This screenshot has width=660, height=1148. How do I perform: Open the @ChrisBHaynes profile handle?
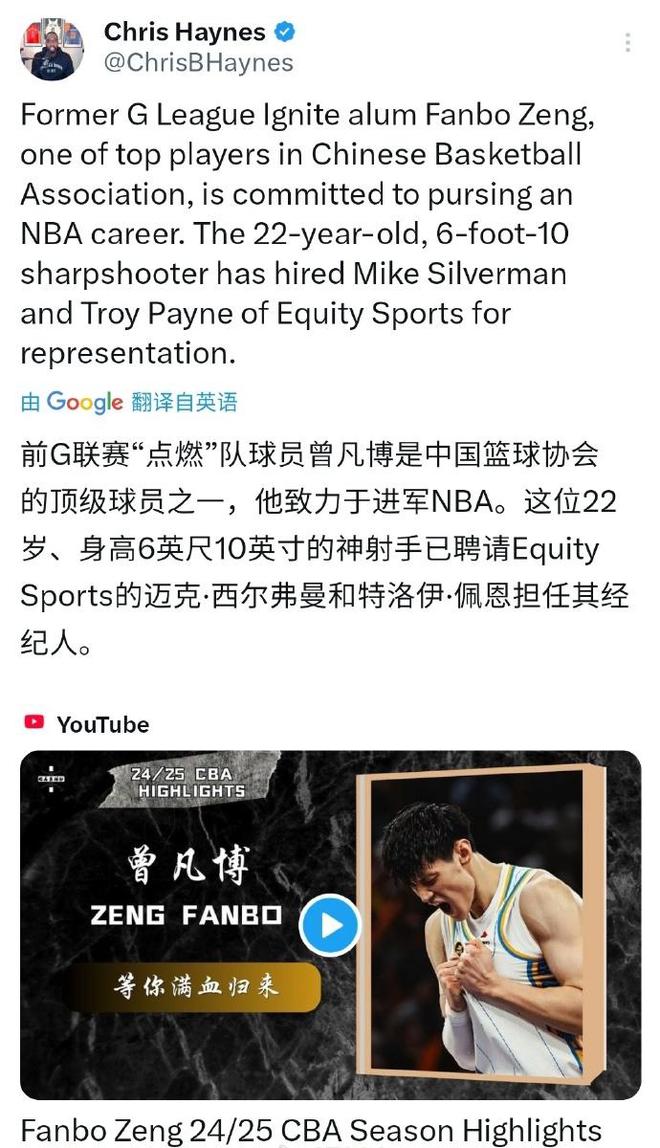pos(198,63)
